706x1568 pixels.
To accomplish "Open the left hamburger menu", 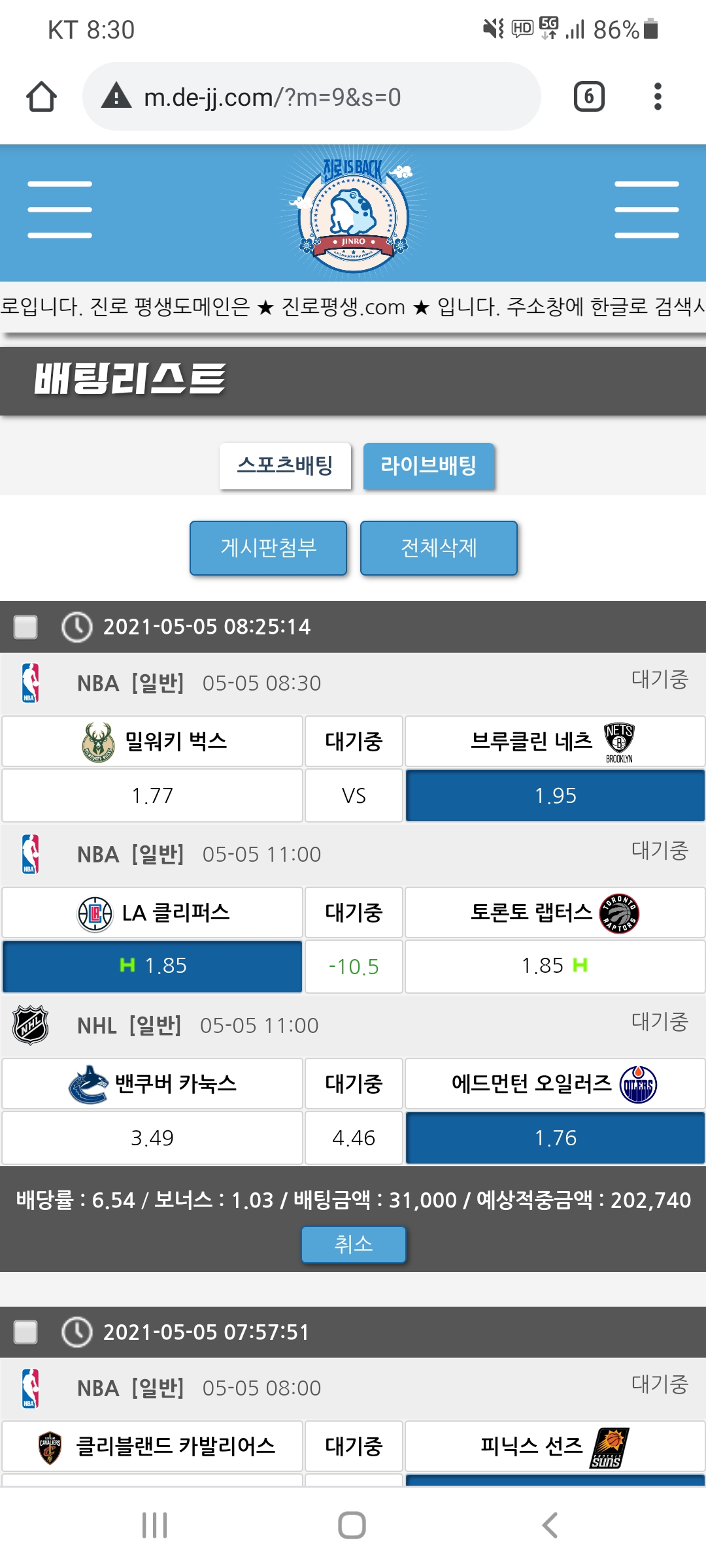I will click(x=59, y=210).
